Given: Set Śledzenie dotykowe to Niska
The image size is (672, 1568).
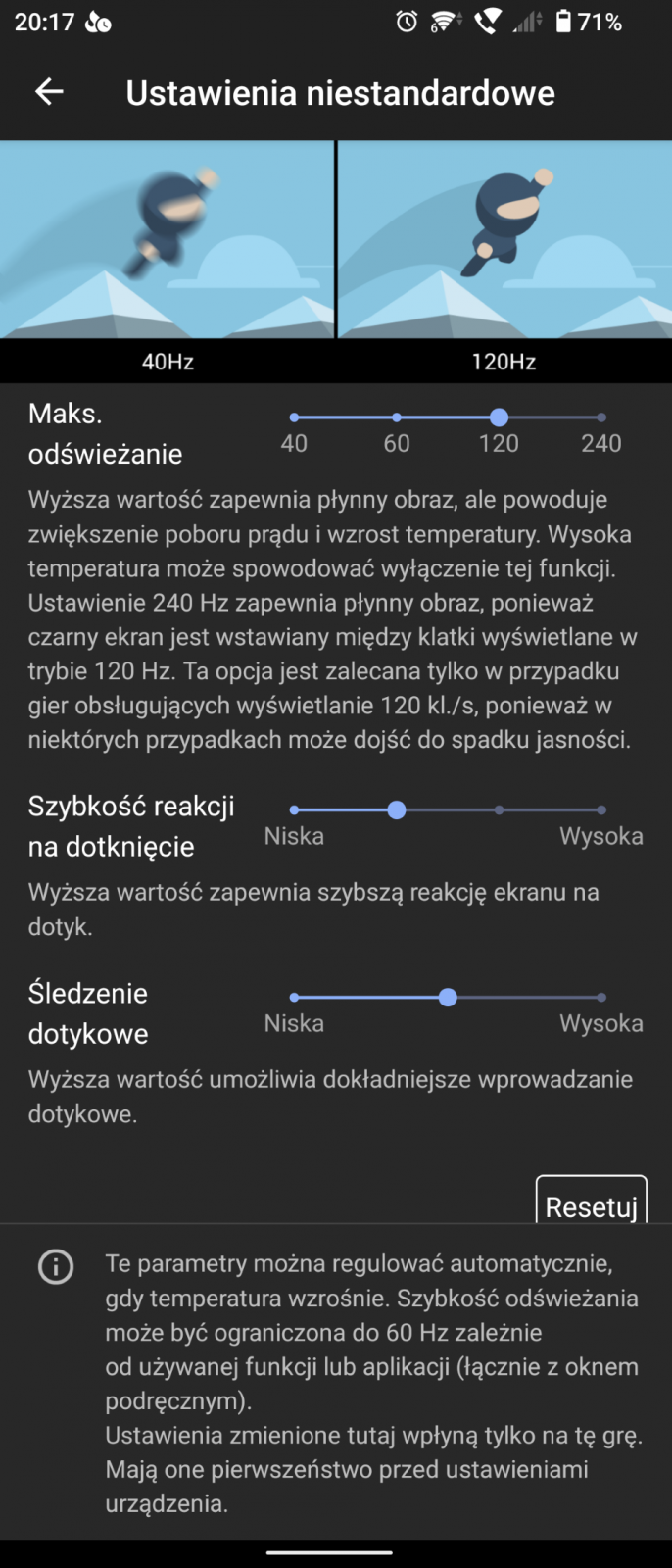Looking at the screenshot, I should 294,998.
